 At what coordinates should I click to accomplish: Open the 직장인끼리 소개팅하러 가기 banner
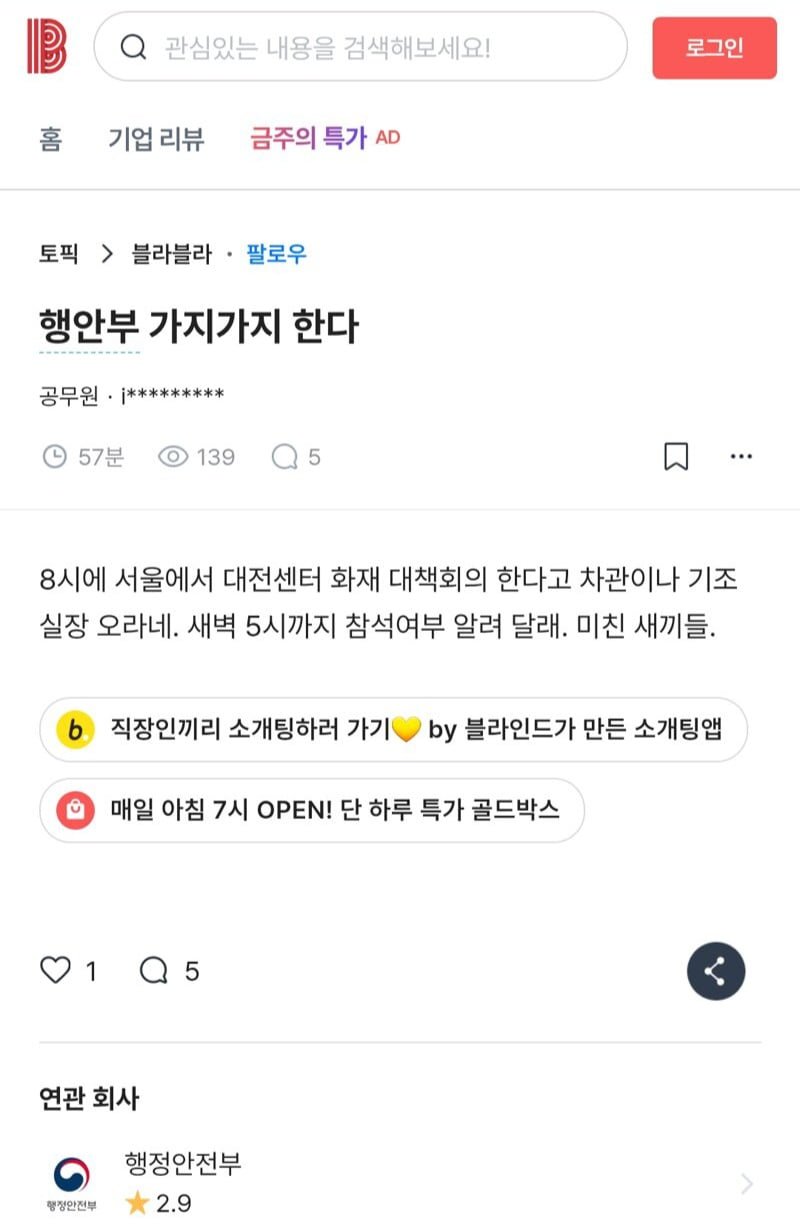393,730
